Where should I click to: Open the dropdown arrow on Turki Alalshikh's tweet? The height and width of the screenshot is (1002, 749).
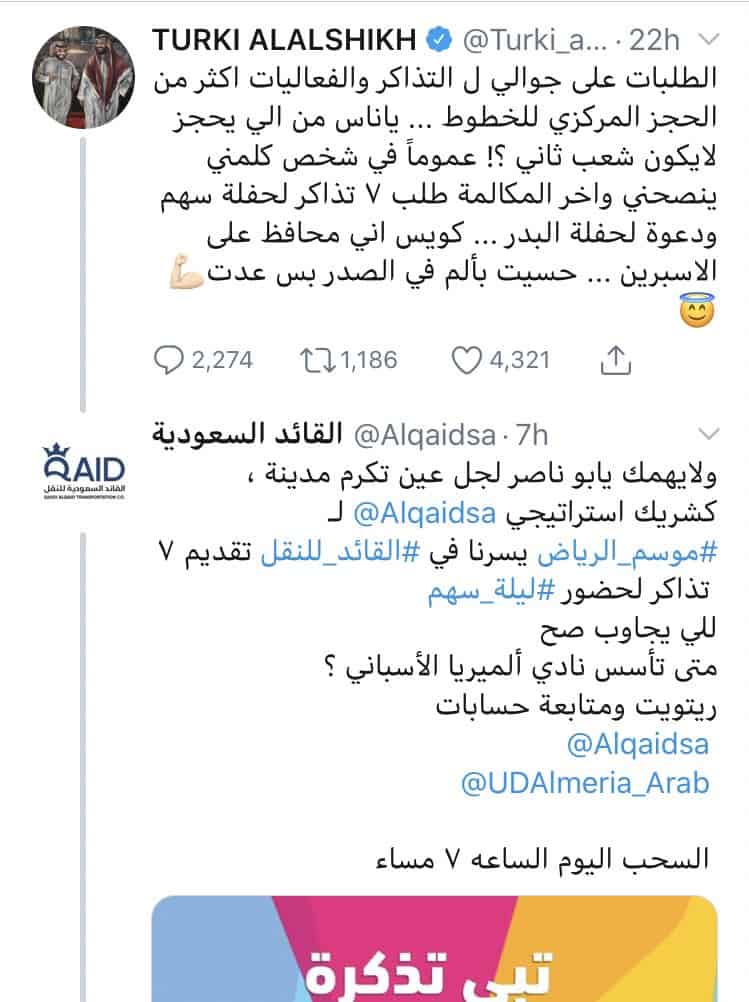click(x=707, y=42)
